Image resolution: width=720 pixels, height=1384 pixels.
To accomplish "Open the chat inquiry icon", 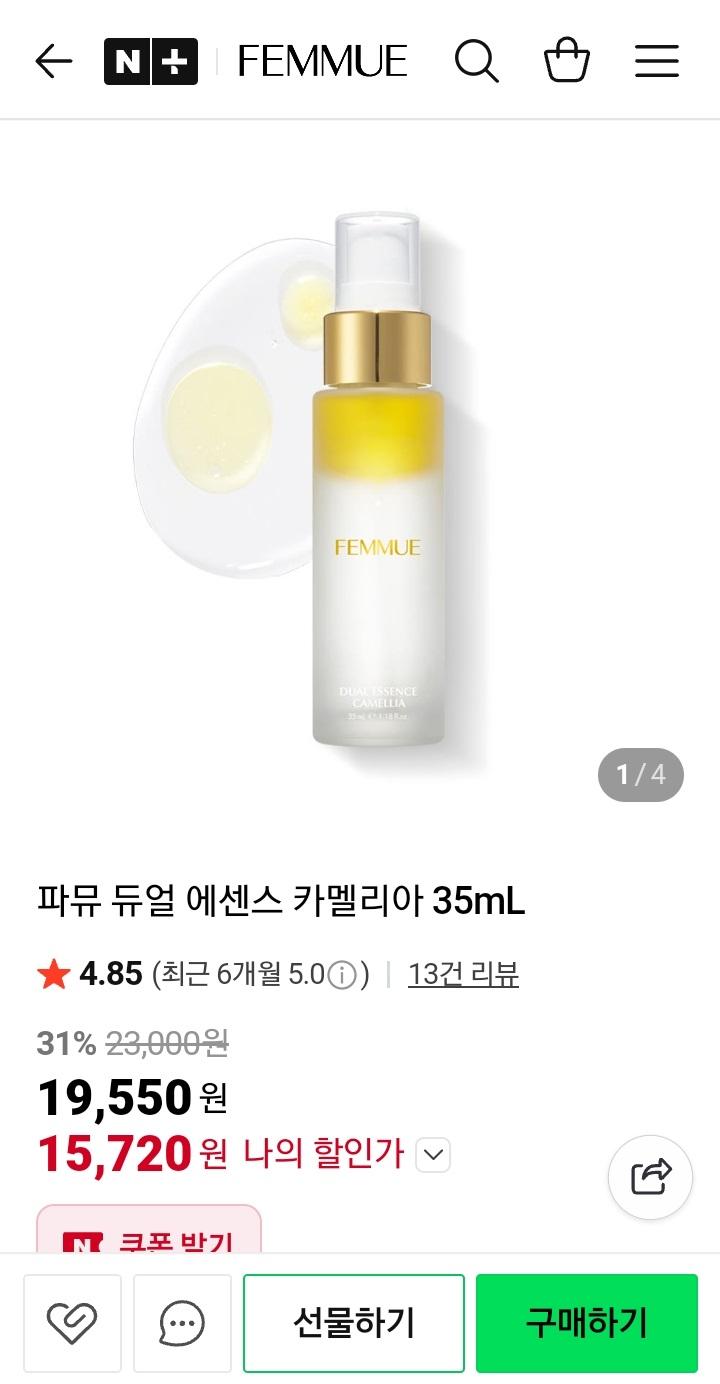I will (182, 1323).
